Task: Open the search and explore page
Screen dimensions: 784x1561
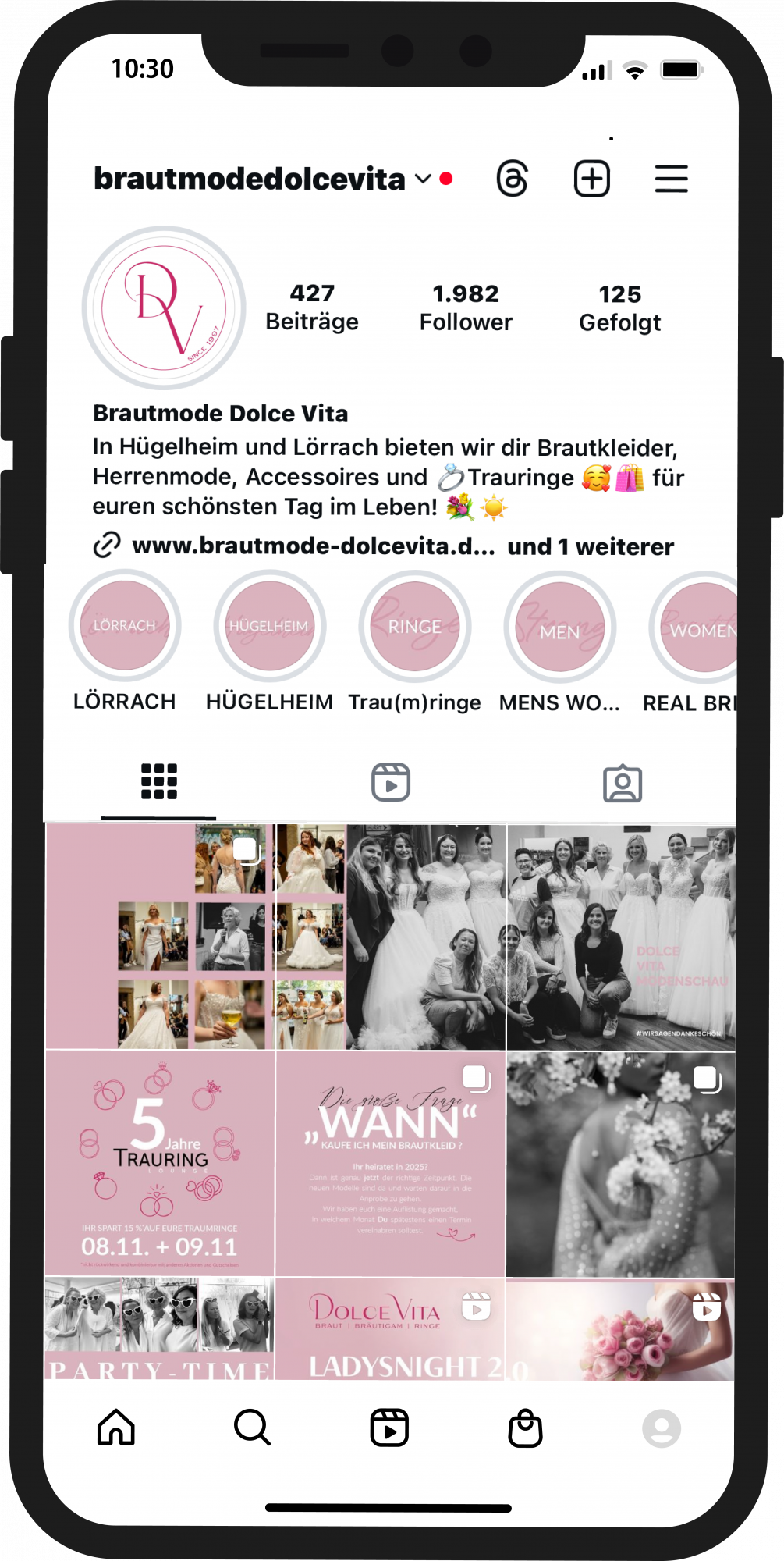Action: click(x=252, y=1428)
